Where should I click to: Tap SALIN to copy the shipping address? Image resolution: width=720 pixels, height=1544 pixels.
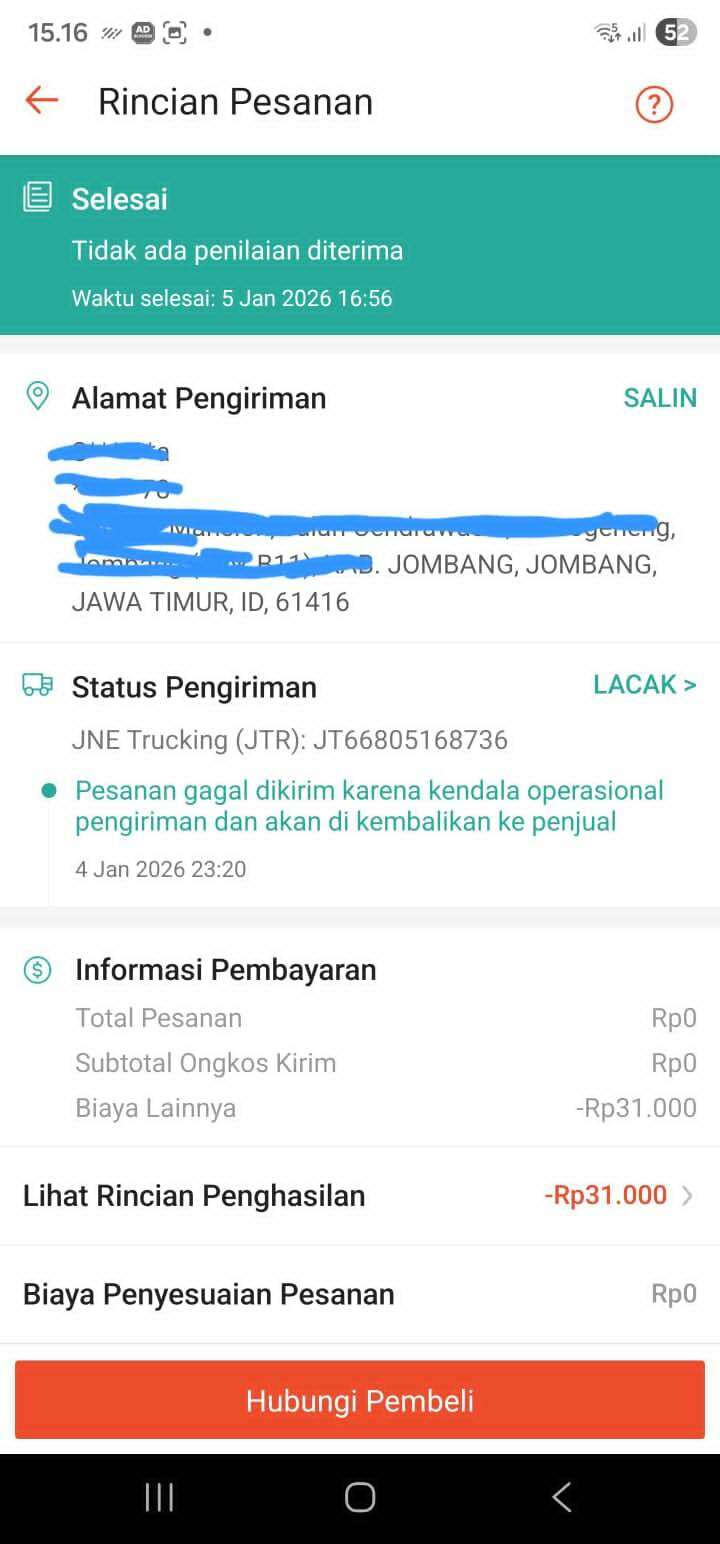(x=659, y=398)
